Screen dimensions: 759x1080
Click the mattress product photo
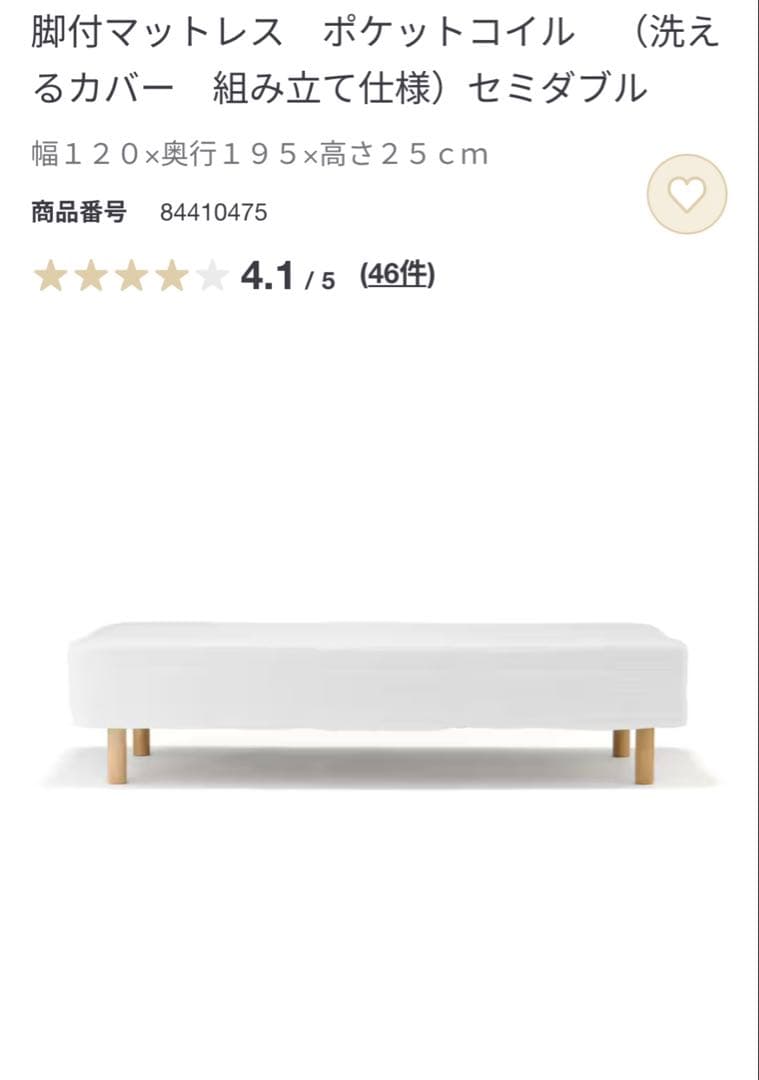[380, 680]
